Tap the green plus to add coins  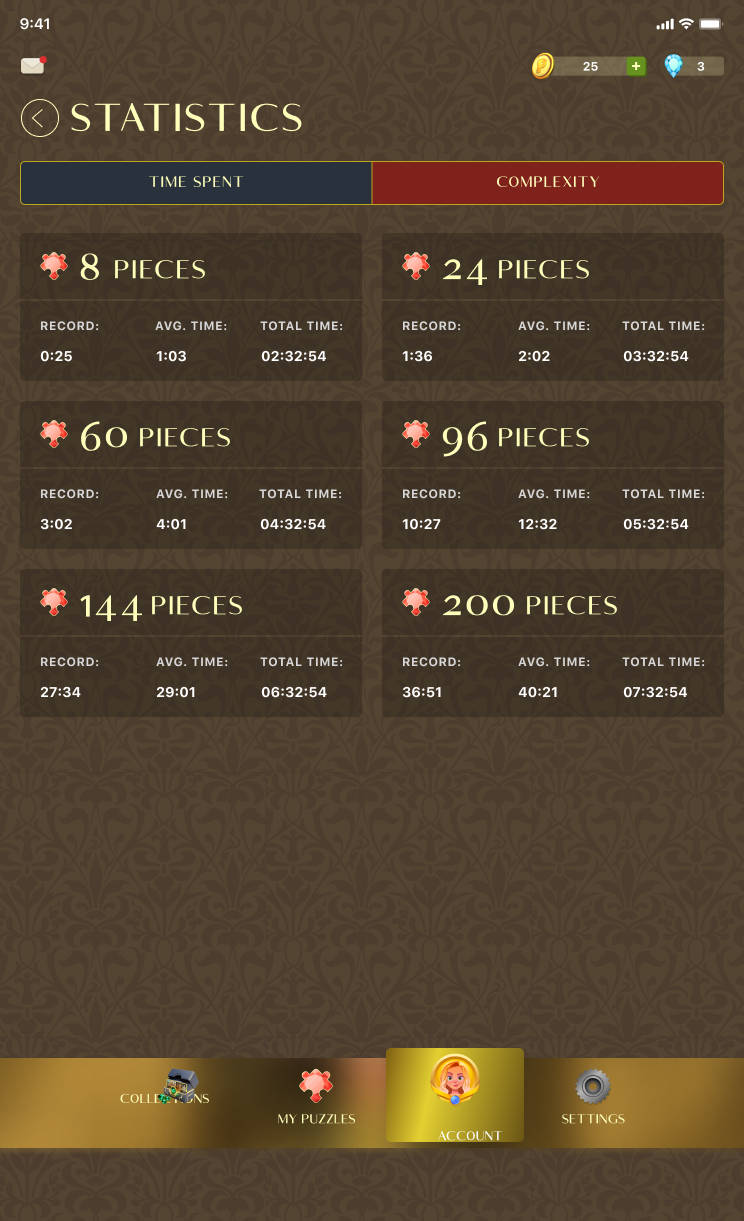pyautogui.click(x=635, y=66)
